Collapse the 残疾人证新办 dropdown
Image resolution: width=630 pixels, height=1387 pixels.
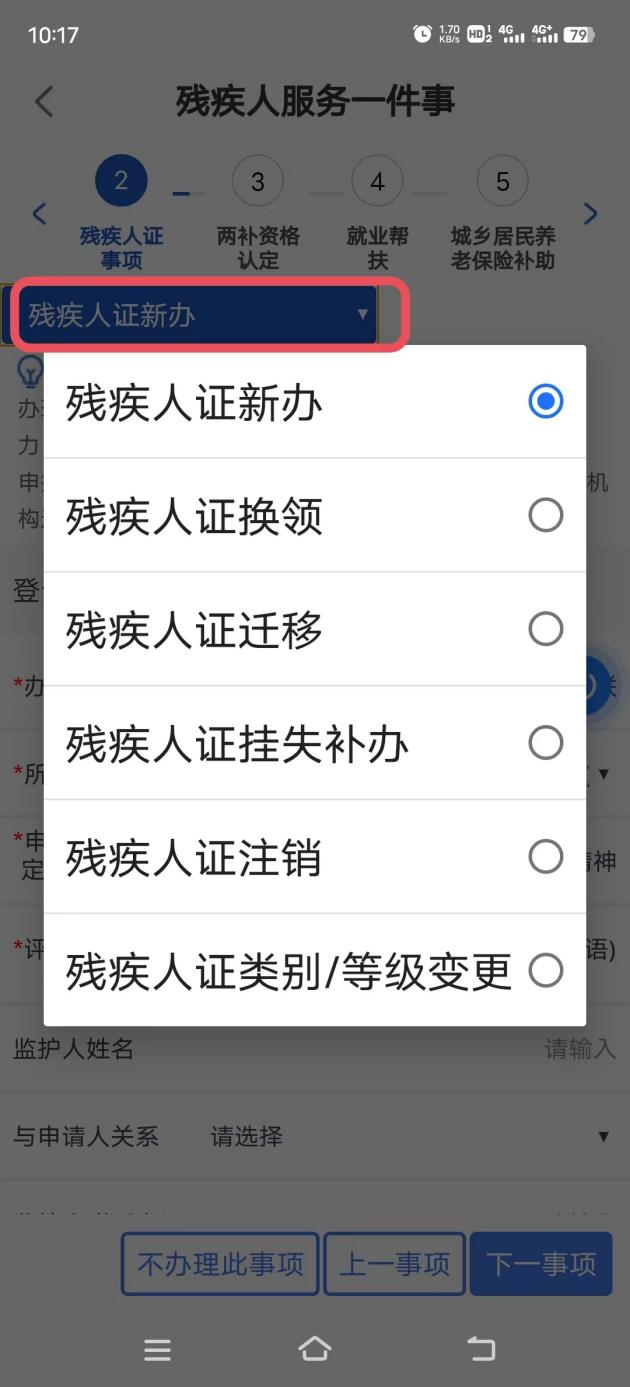198,316
